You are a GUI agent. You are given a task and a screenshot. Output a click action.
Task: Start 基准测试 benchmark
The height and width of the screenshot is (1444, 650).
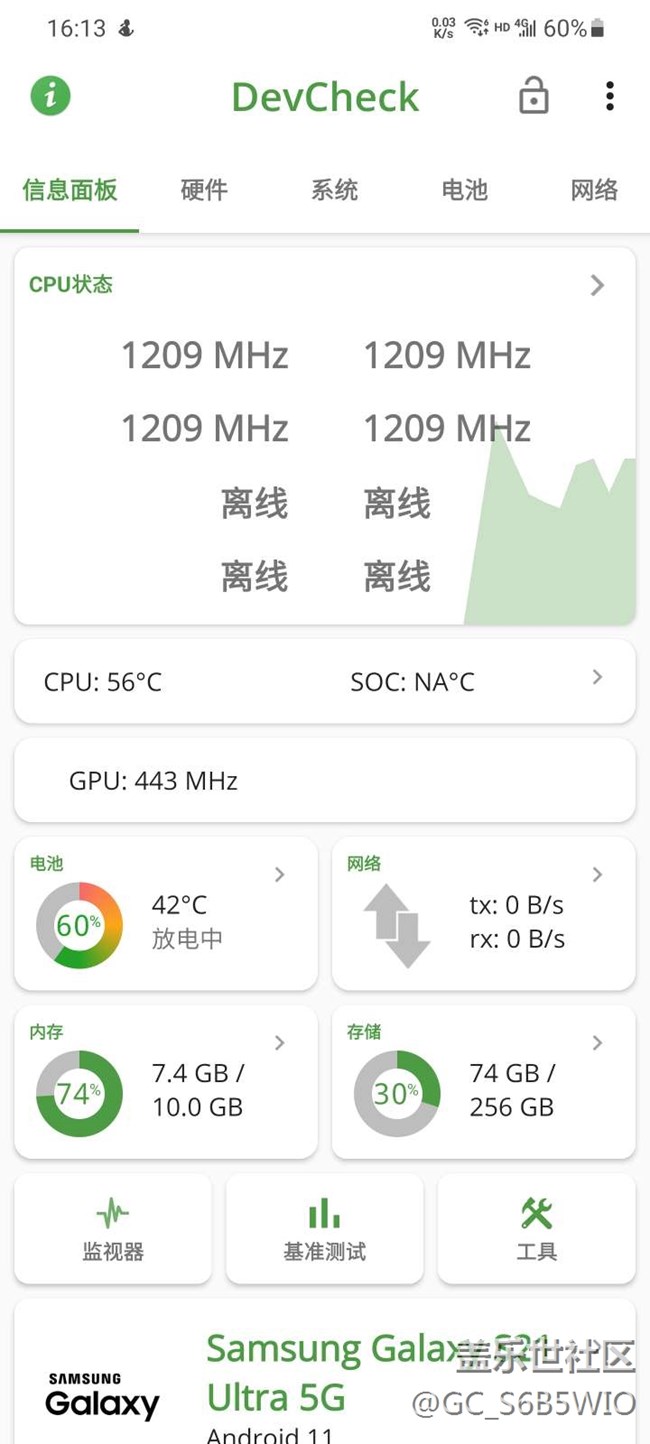(324, 1229)
